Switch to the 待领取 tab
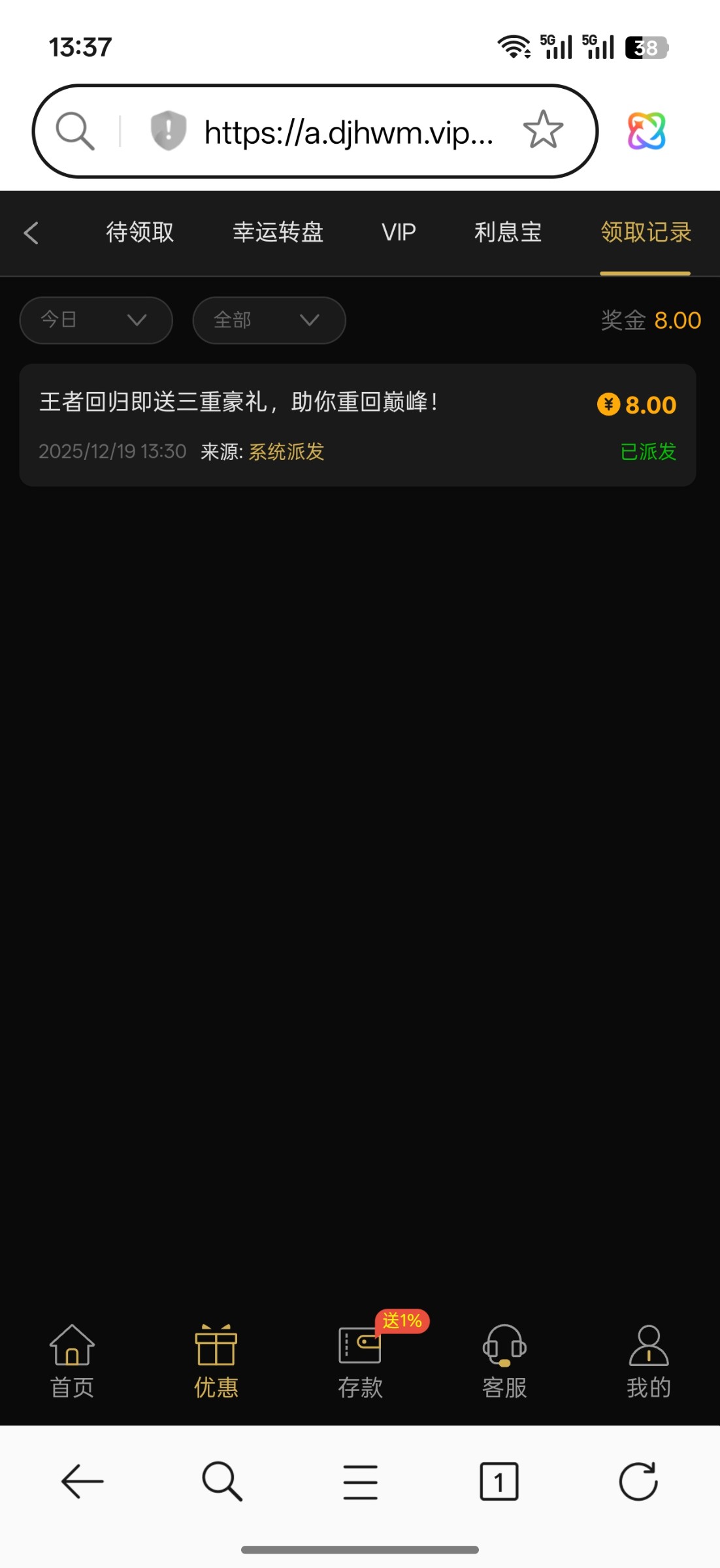 140,233
